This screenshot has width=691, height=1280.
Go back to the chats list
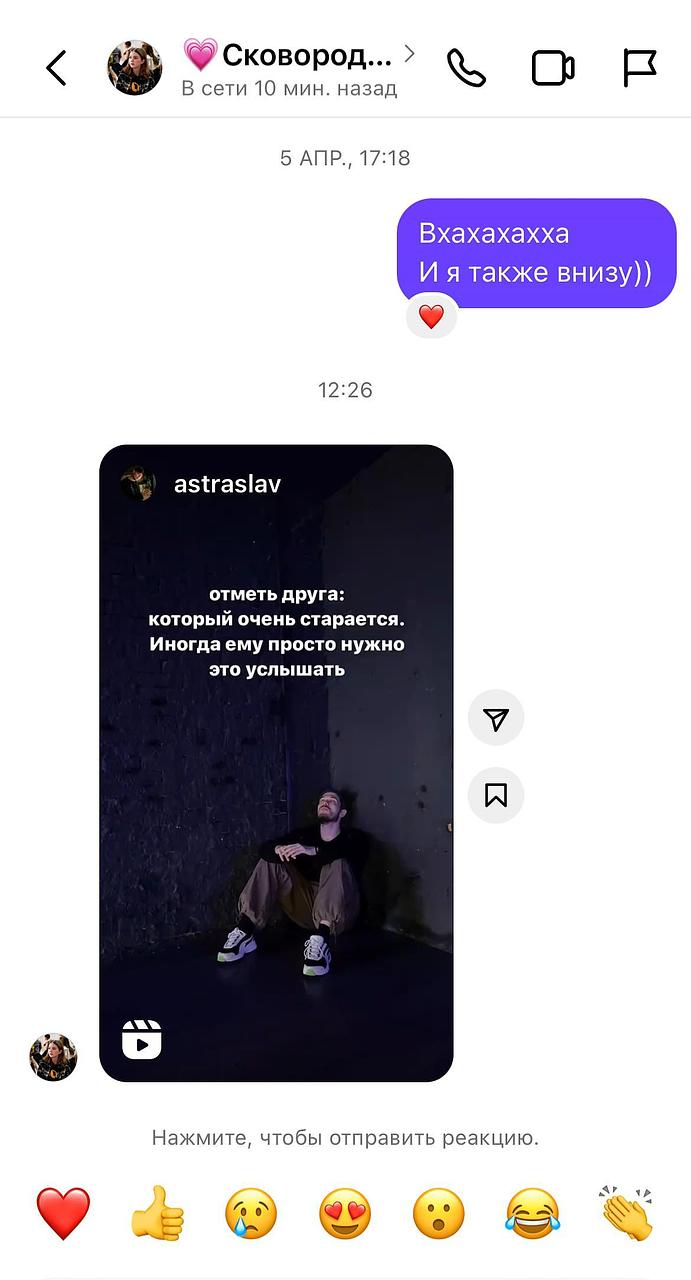click(x=57, y=68)
